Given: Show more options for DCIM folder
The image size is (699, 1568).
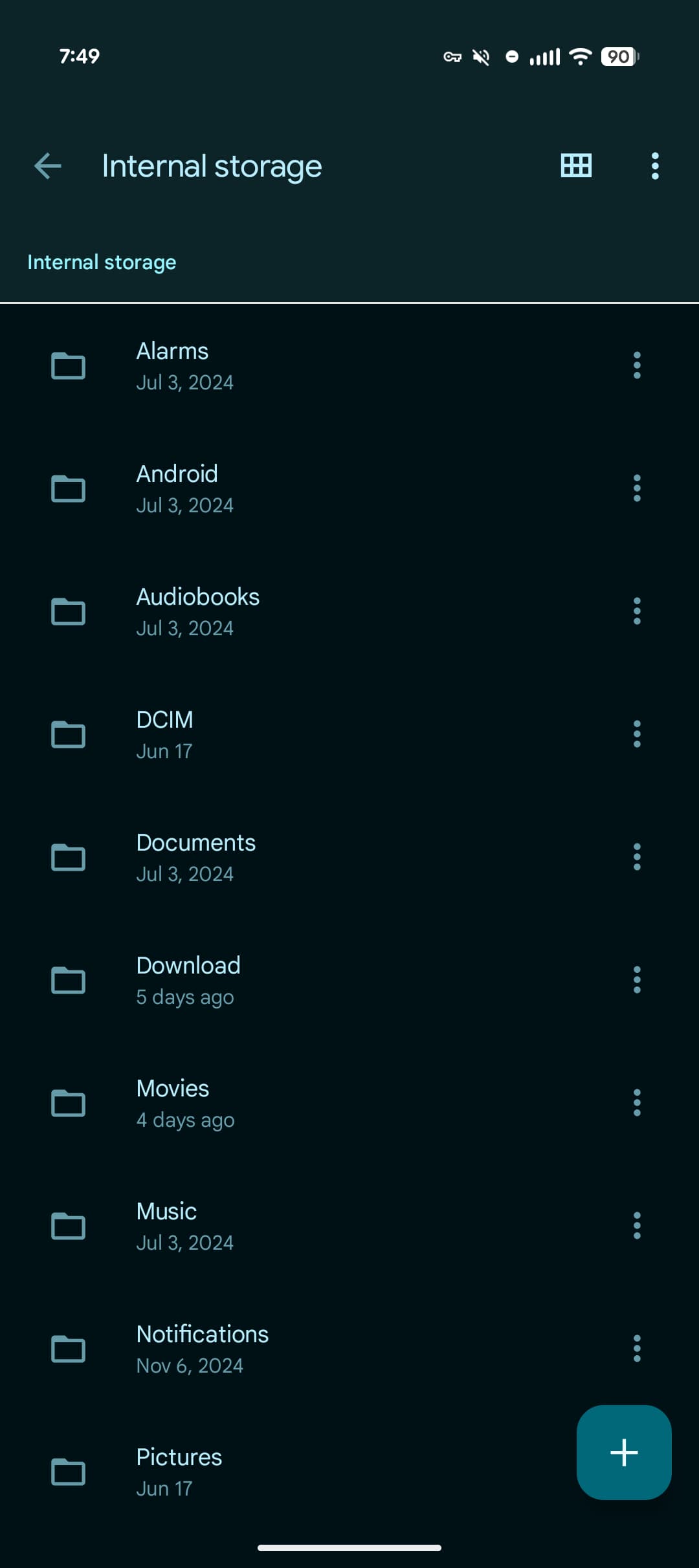Looking at the screenshot, I should pos(637,734).
